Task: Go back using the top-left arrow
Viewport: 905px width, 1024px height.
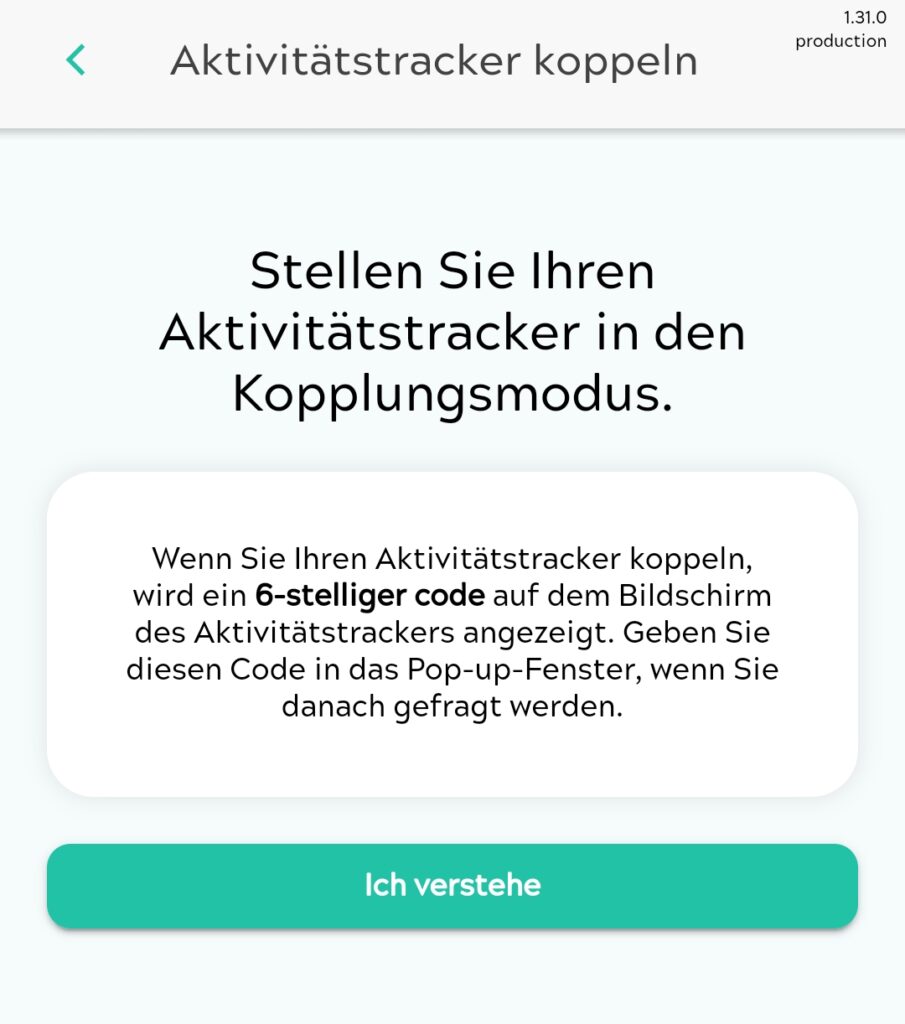Action: (75, 61)
